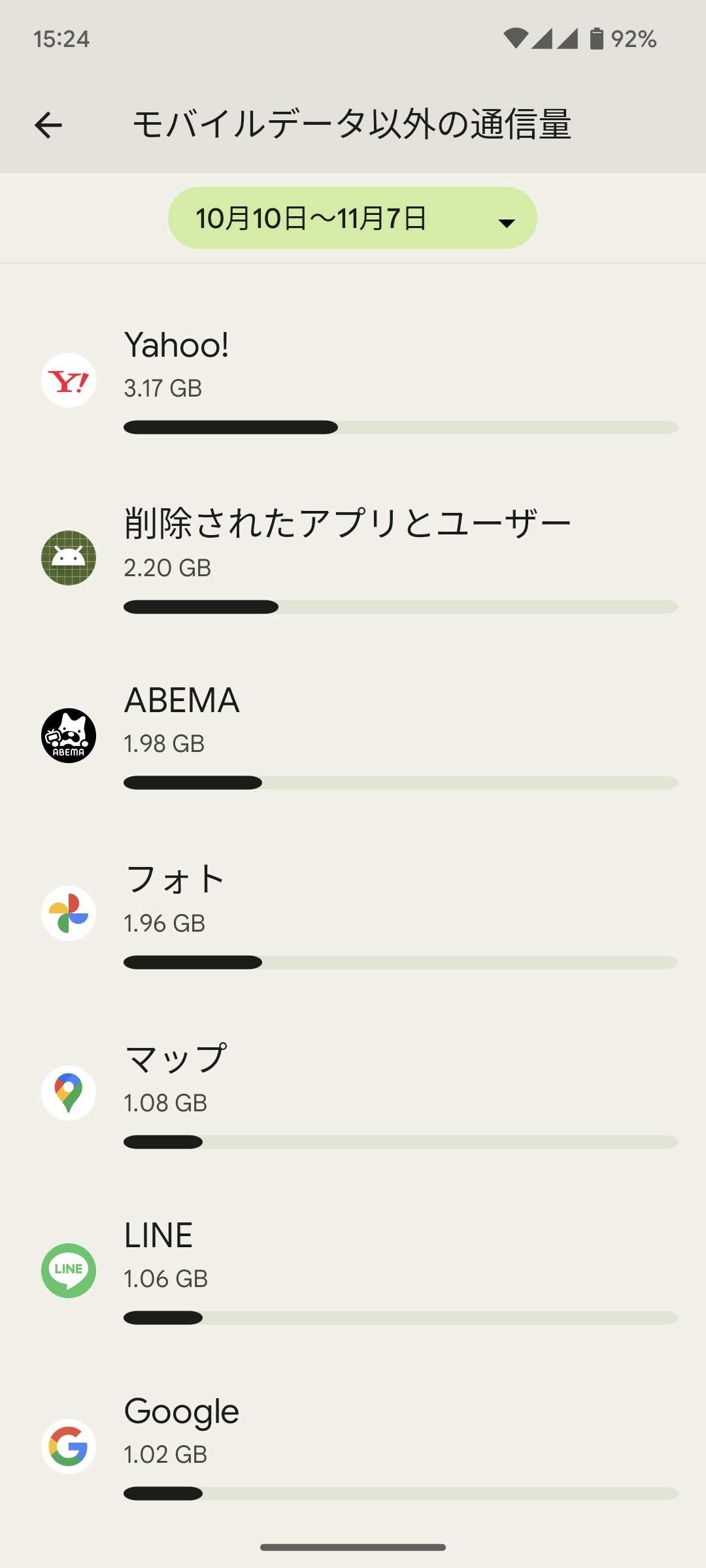Open the 10月10日〜11月7日 date range dropdown

point(352,218)
